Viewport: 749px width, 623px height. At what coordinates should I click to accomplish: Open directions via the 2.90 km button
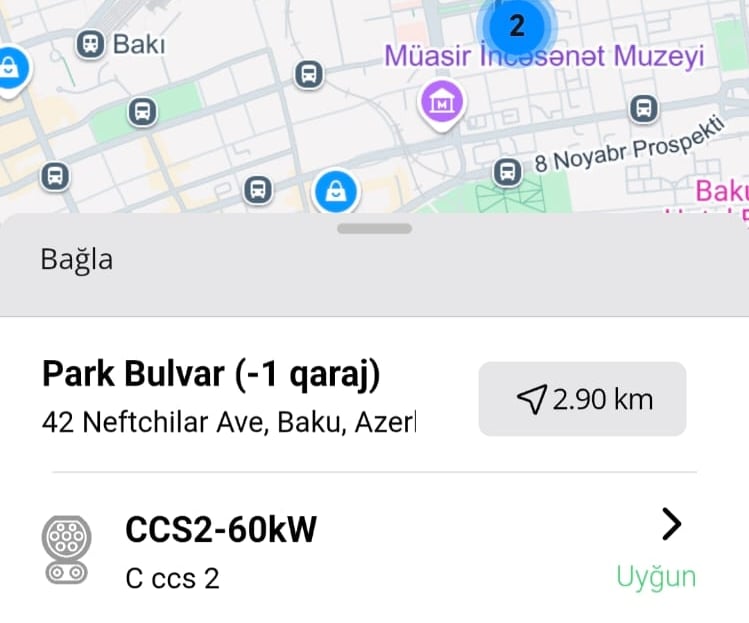pyautogui.click(x=582, y=399)
